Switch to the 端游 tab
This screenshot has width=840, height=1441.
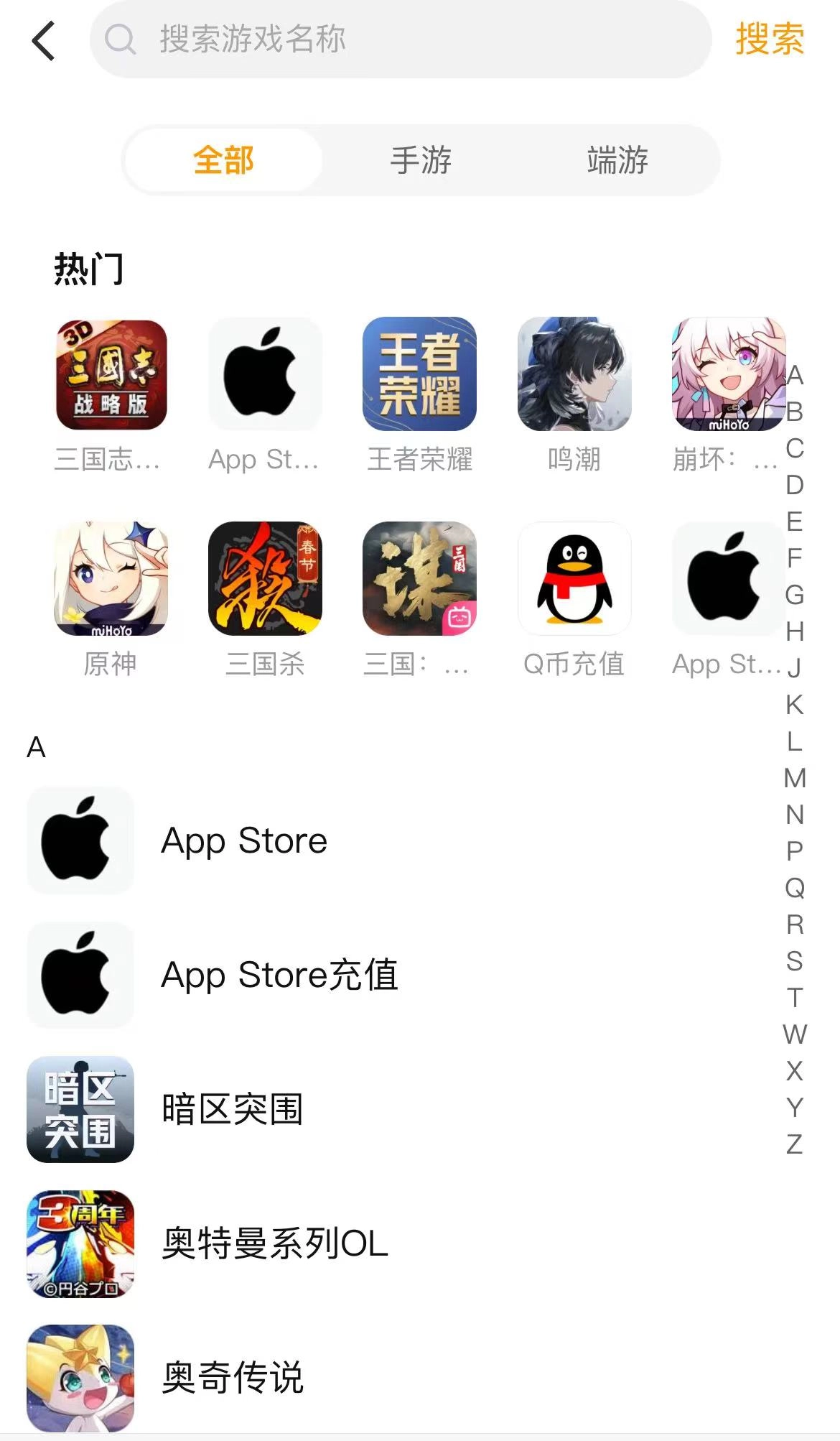coord(617,159)
